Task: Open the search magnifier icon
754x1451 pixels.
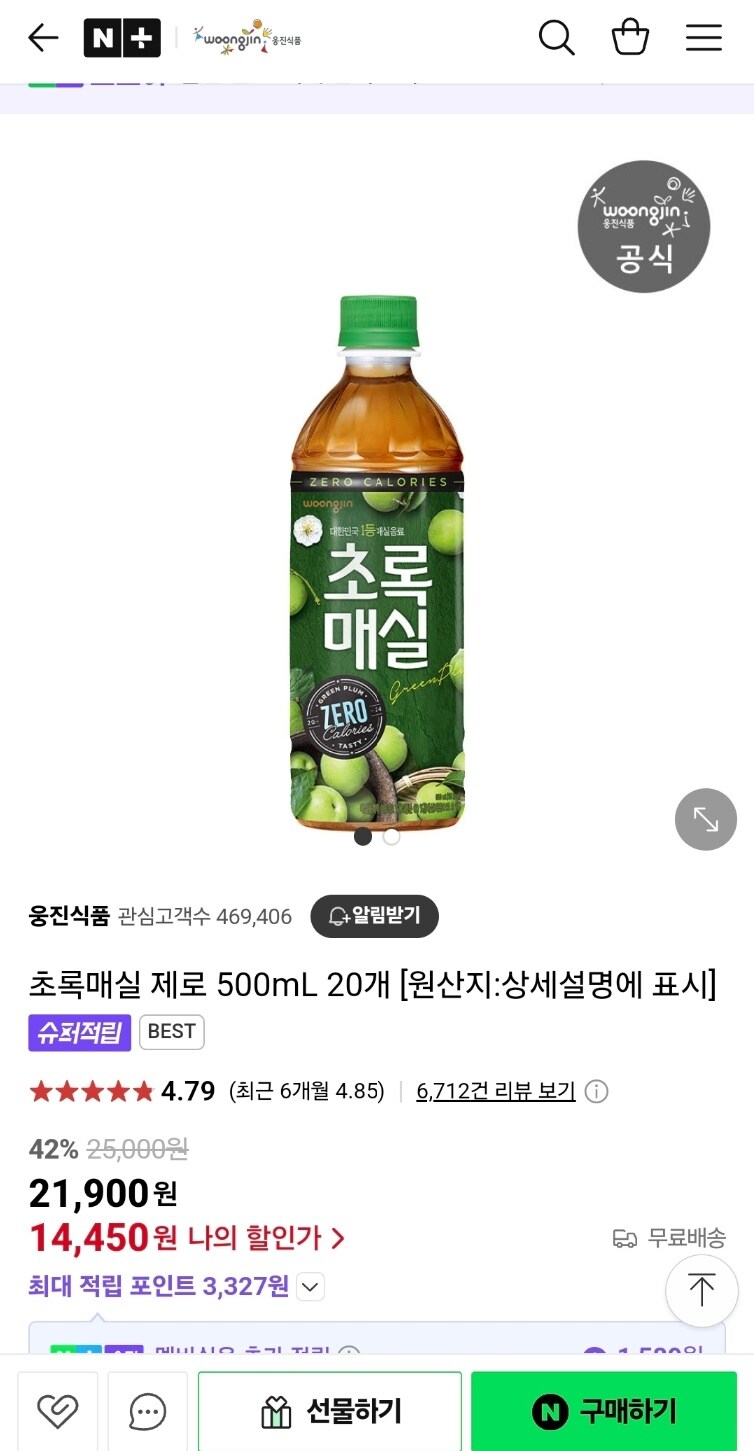Action: coord(556,38)
